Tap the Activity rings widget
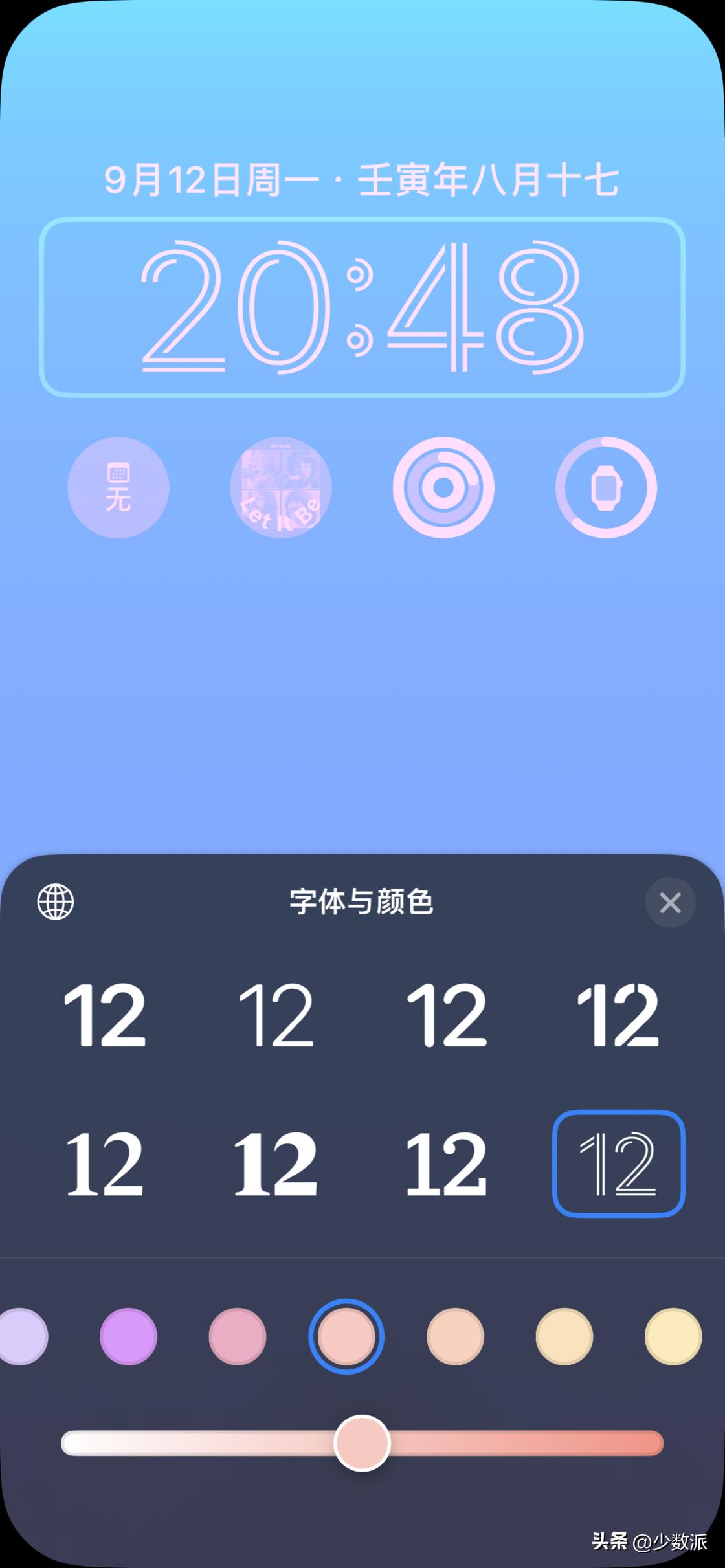The image size is (725, 1568). [x=443, y=489]
